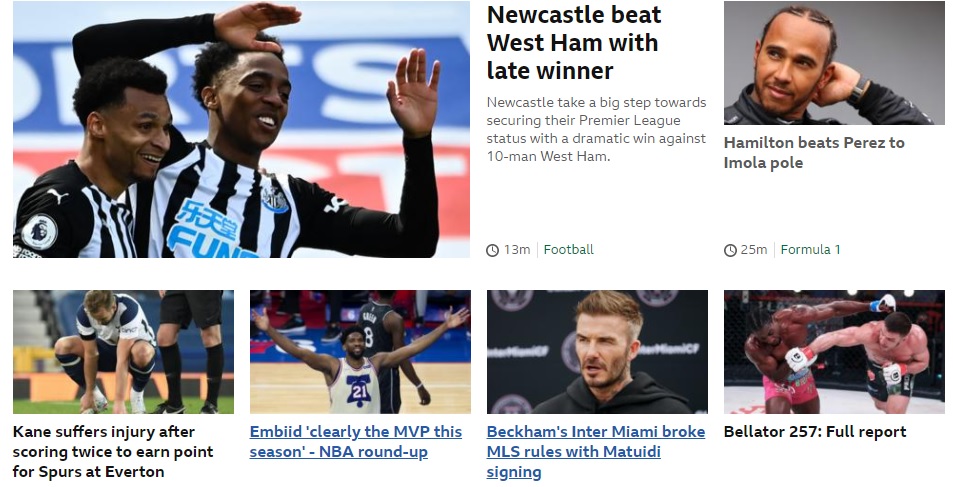
Task: Open Kane suffers injury article headline
Action: [113, 451]
